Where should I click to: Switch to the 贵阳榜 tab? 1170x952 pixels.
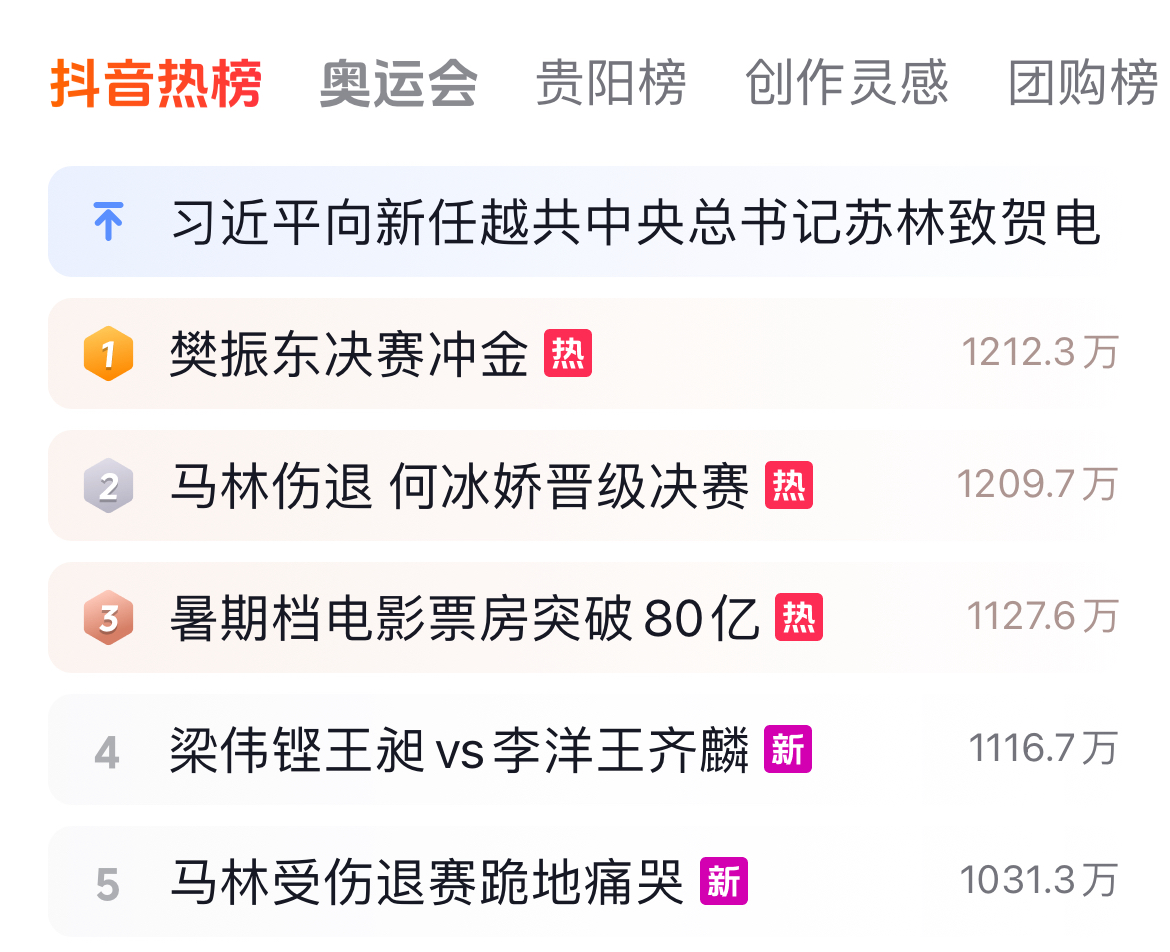coord(611,83)
